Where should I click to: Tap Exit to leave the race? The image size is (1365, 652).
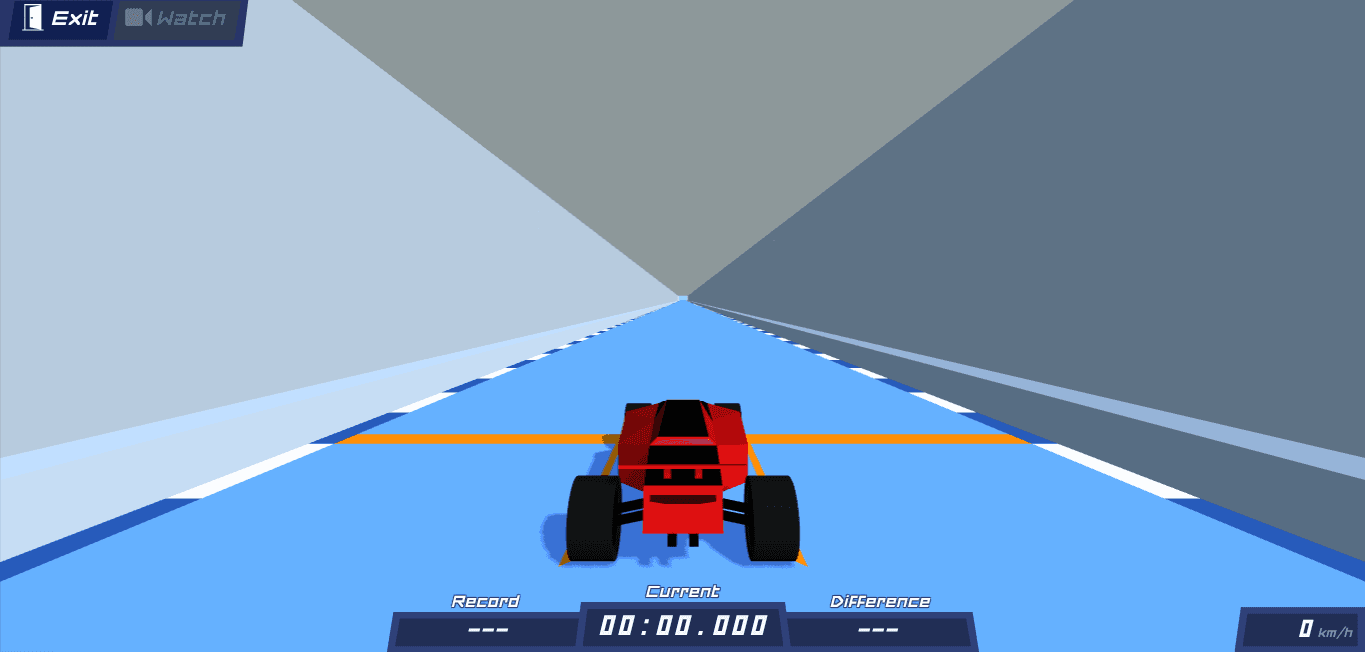(x=61, y=19)
